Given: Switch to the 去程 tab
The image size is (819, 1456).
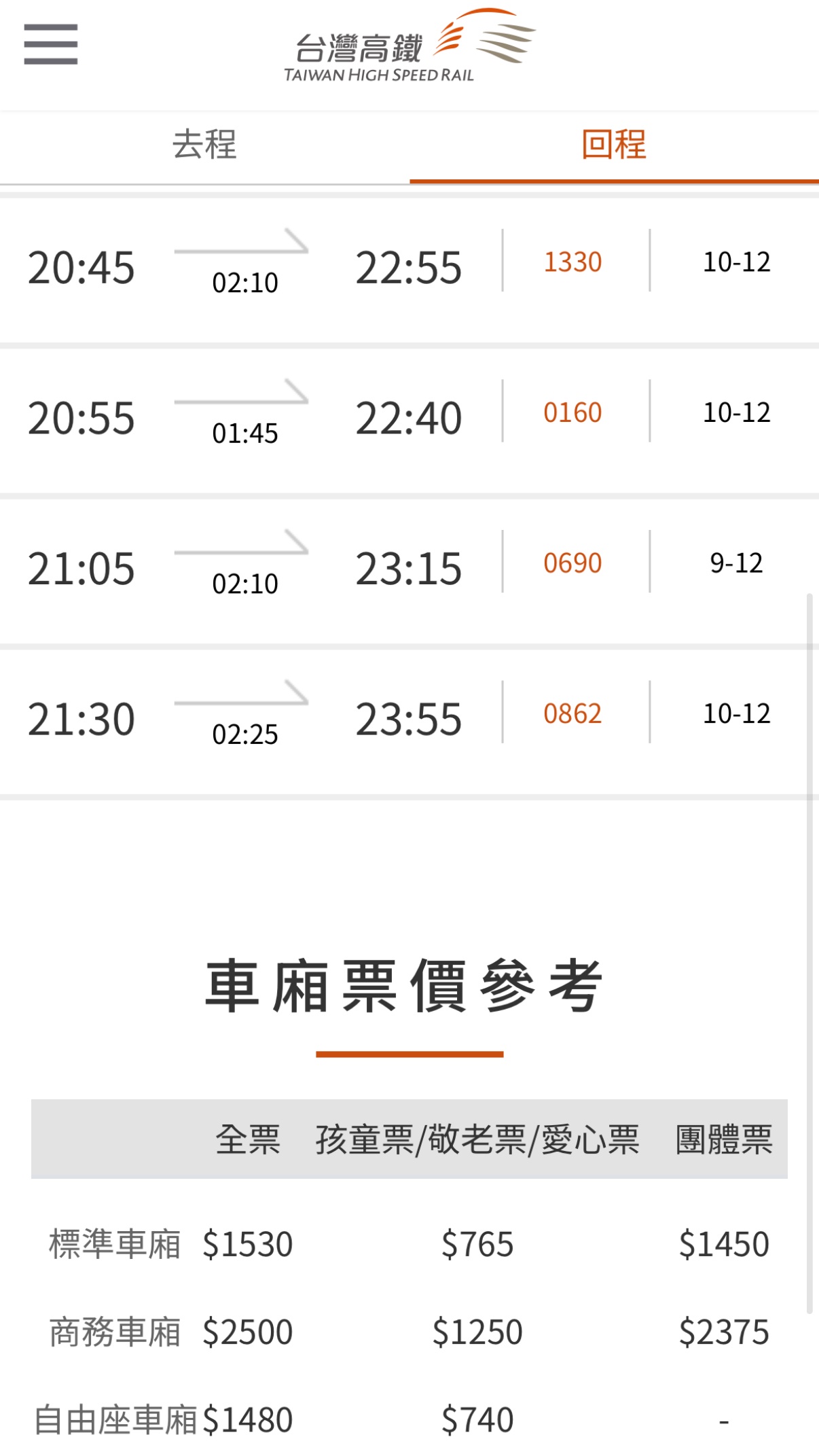Looking at the screenshot, I should (204, 145).
